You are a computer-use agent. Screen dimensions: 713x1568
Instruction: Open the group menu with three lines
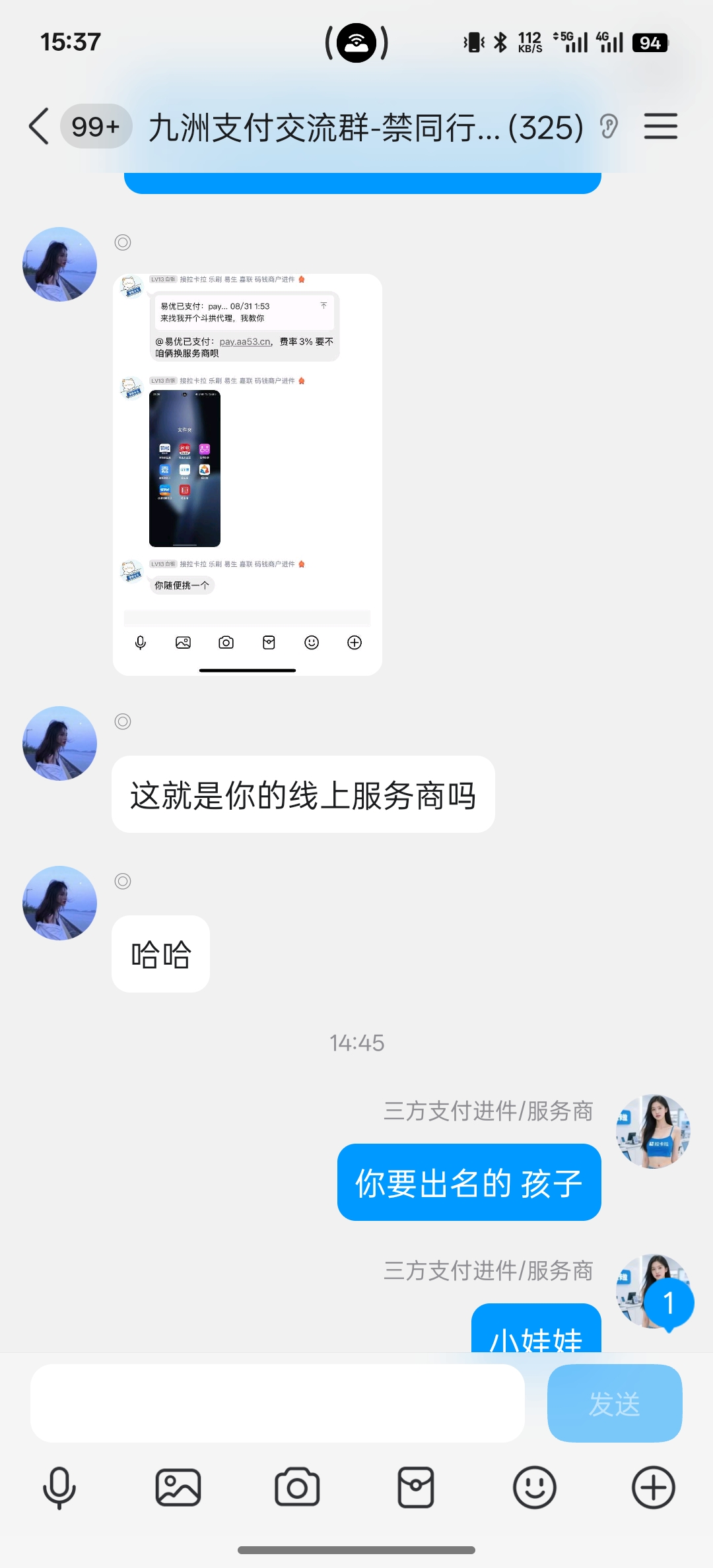point(660,126)
